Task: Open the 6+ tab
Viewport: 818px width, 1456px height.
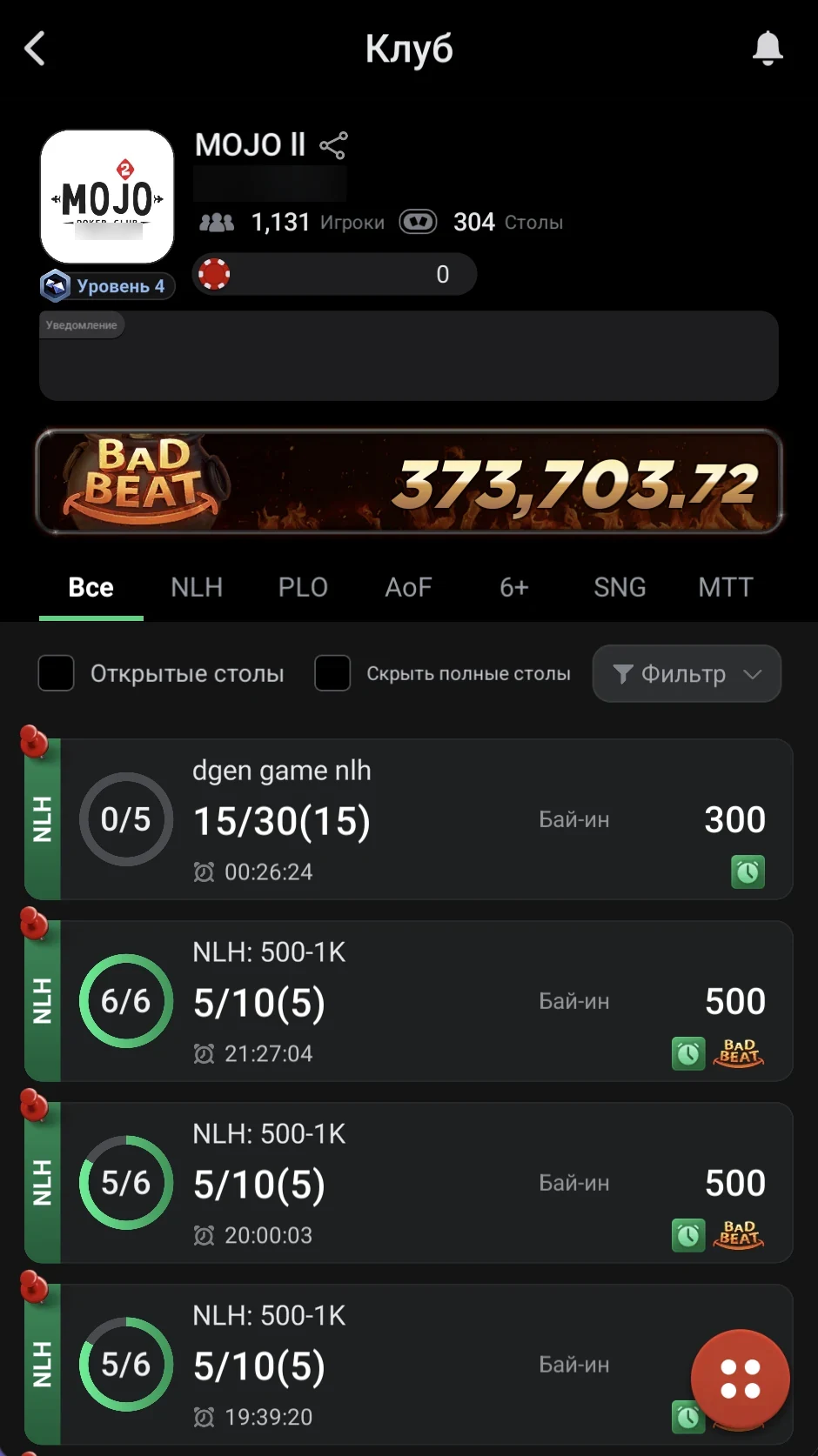Action: (514, 587)
